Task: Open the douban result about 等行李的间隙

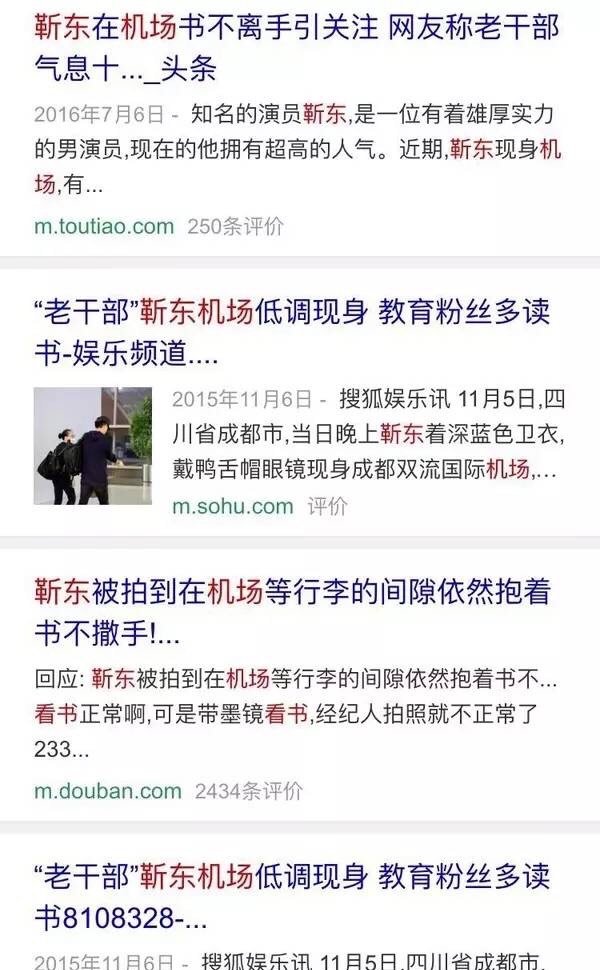Action: [x=293, y=612]
